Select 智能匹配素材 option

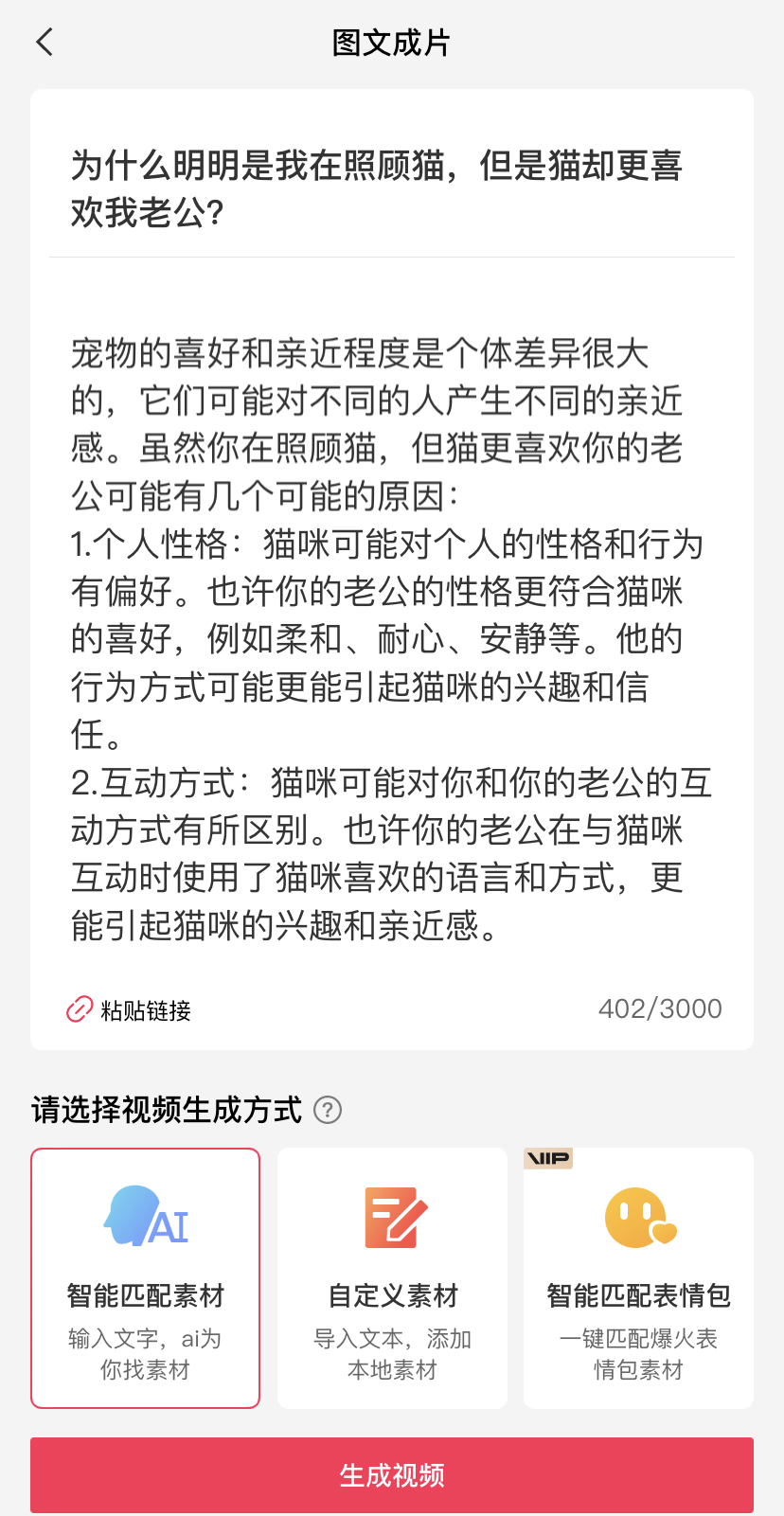click(146, 1277)
